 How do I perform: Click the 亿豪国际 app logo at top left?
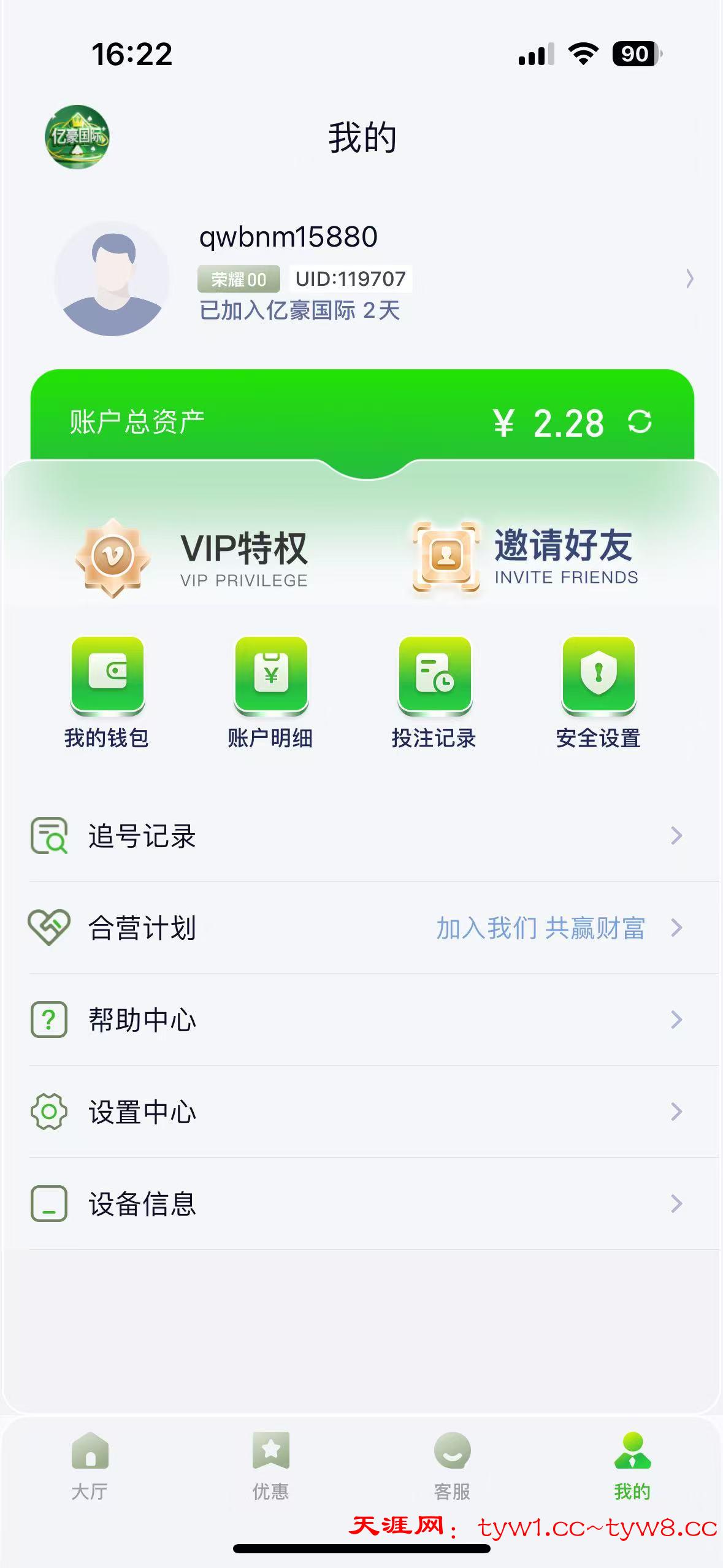tap(78, 136)
